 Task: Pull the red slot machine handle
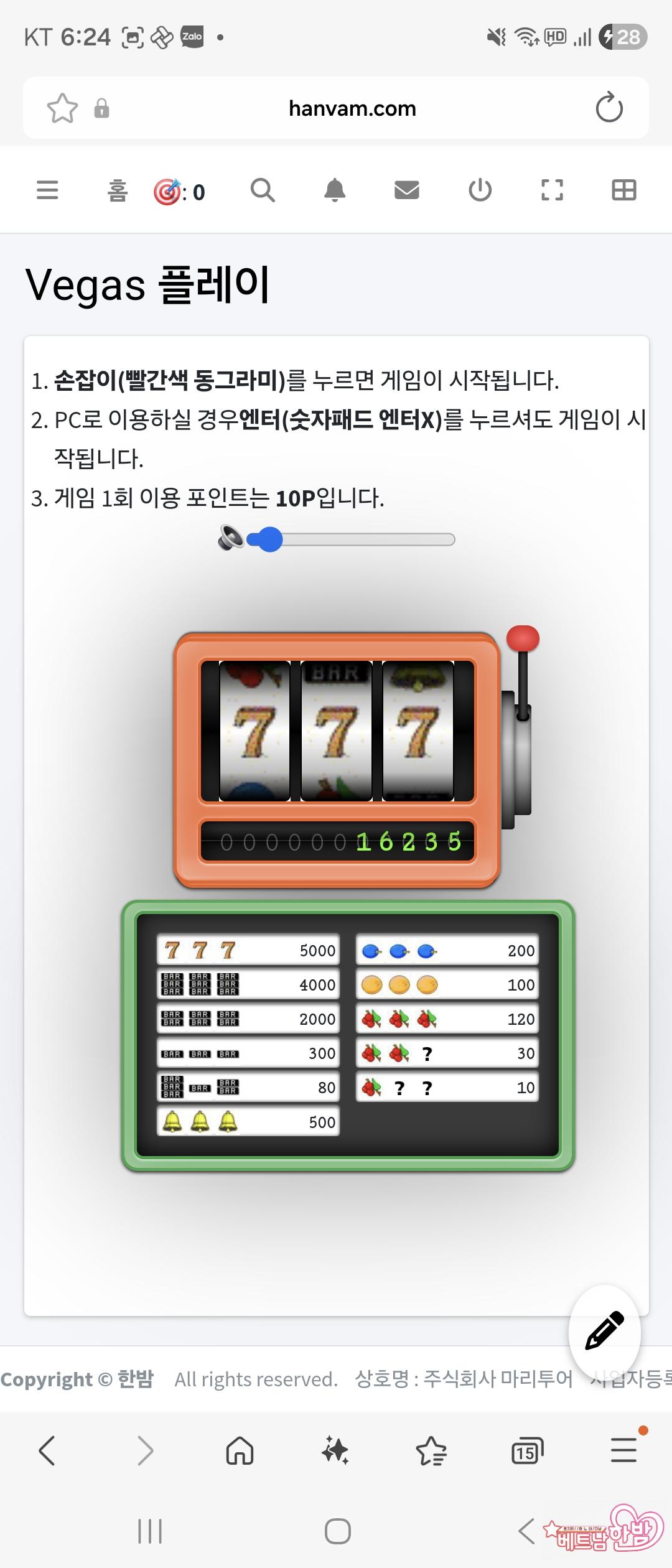523,639
